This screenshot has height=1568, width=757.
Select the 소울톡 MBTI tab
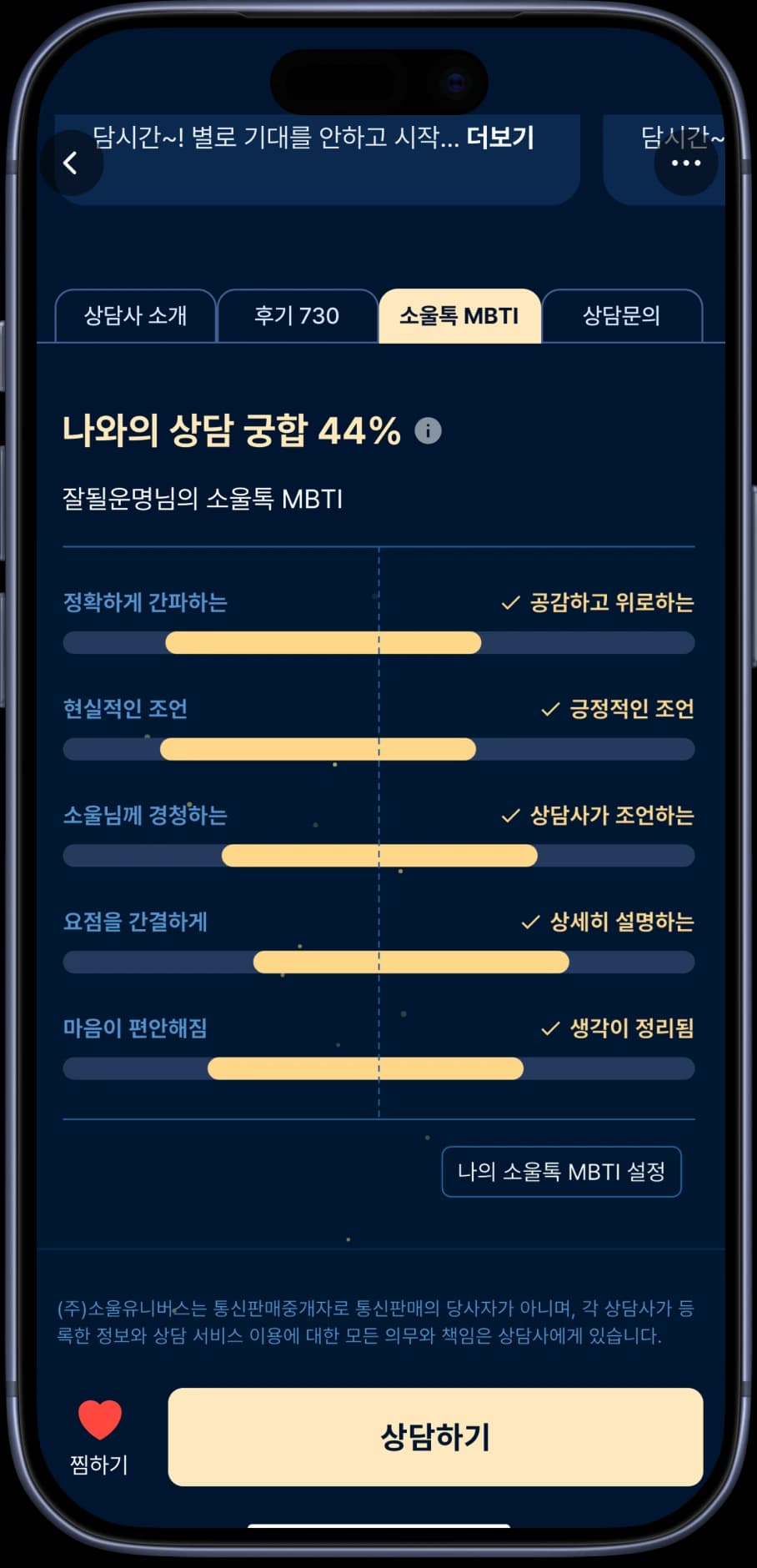coord(459,316)
